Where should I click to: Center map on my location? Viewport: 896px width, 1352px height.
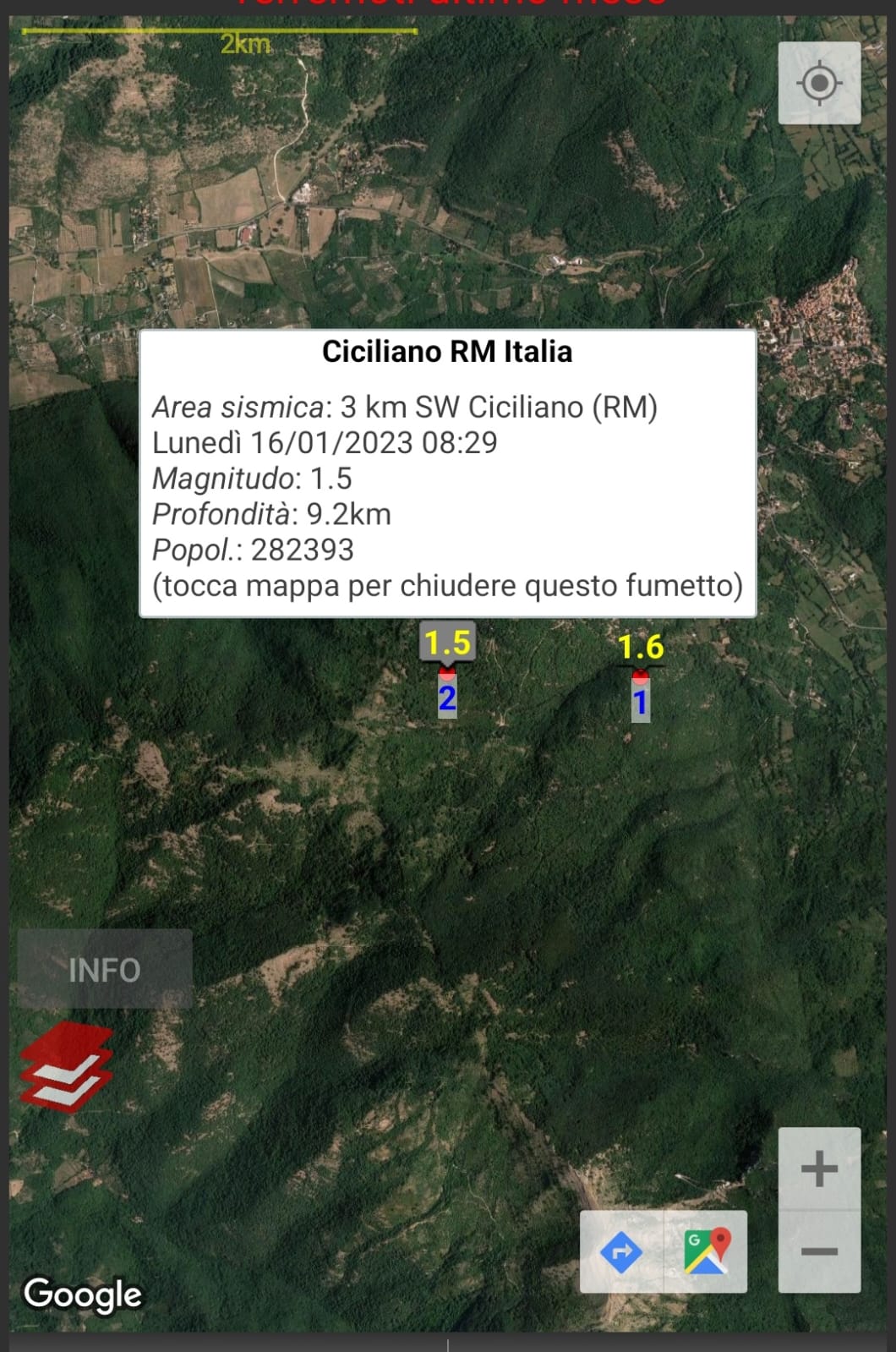(x=818, y=84)
